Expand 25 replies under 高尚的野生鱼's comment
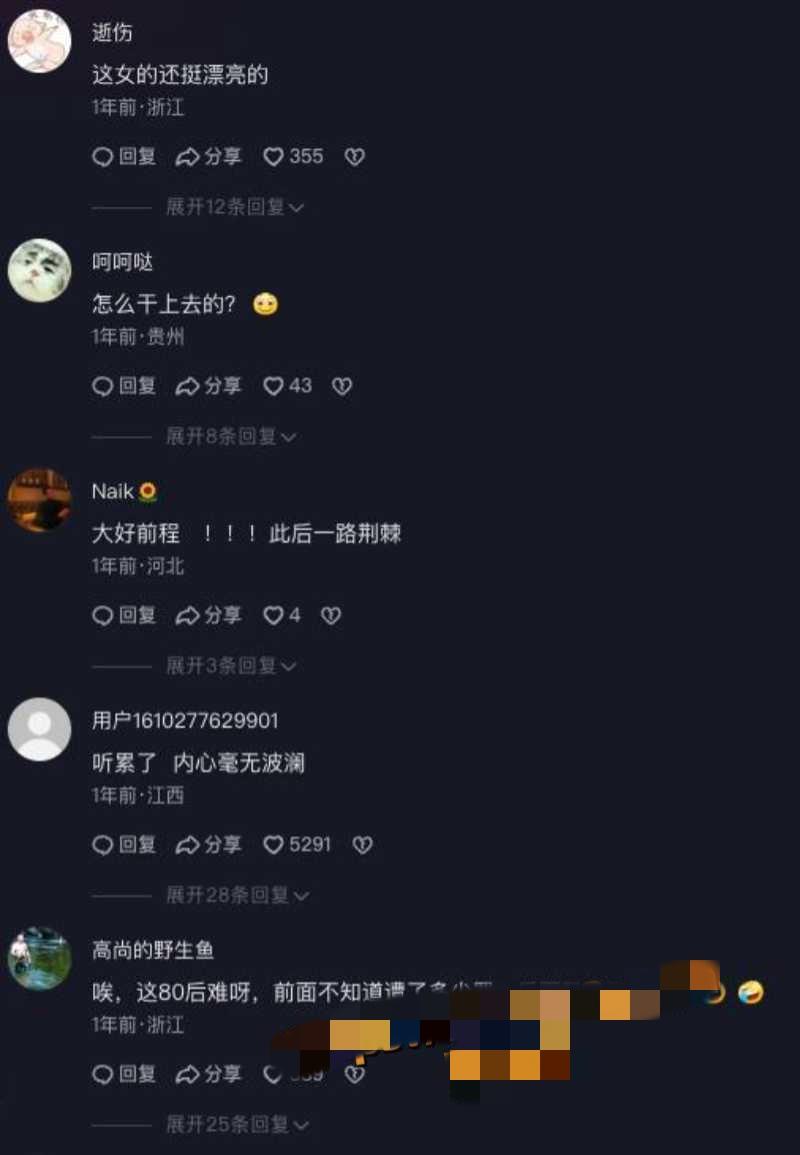800x1155 pixels. (x=236, y=1125)
